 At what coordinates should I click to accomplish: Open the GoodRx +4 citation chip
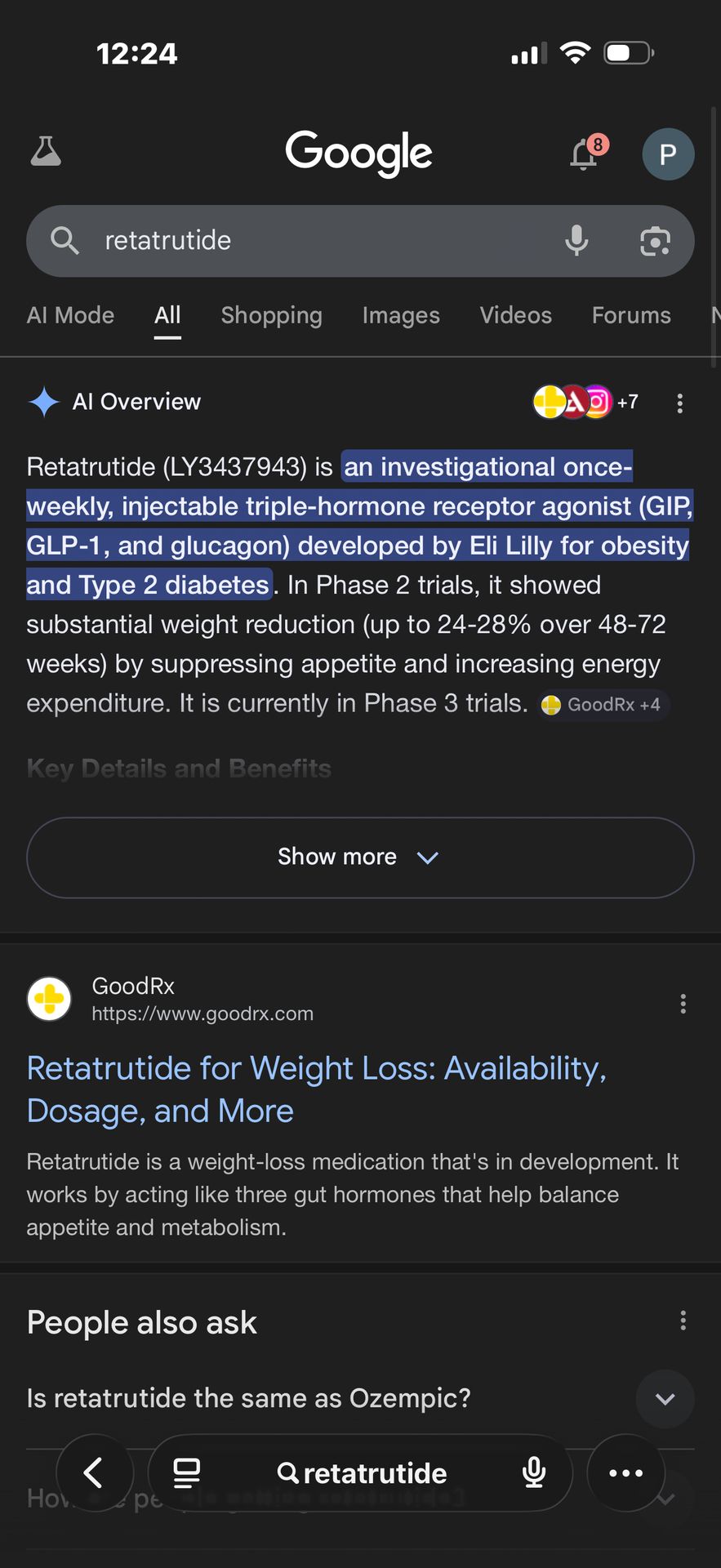603,705
